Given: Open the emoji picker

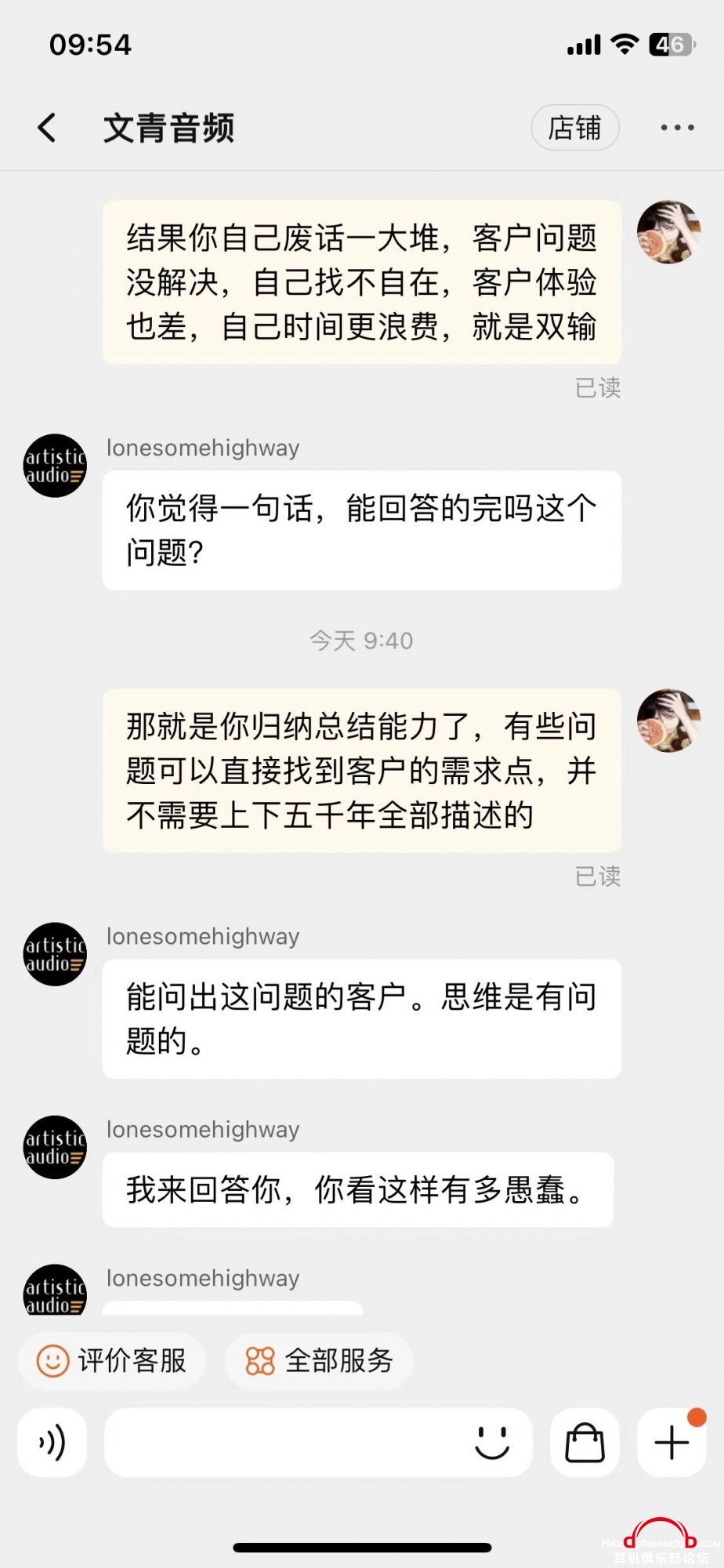Looking at the screenshot, I should (x=492, y=1443).
